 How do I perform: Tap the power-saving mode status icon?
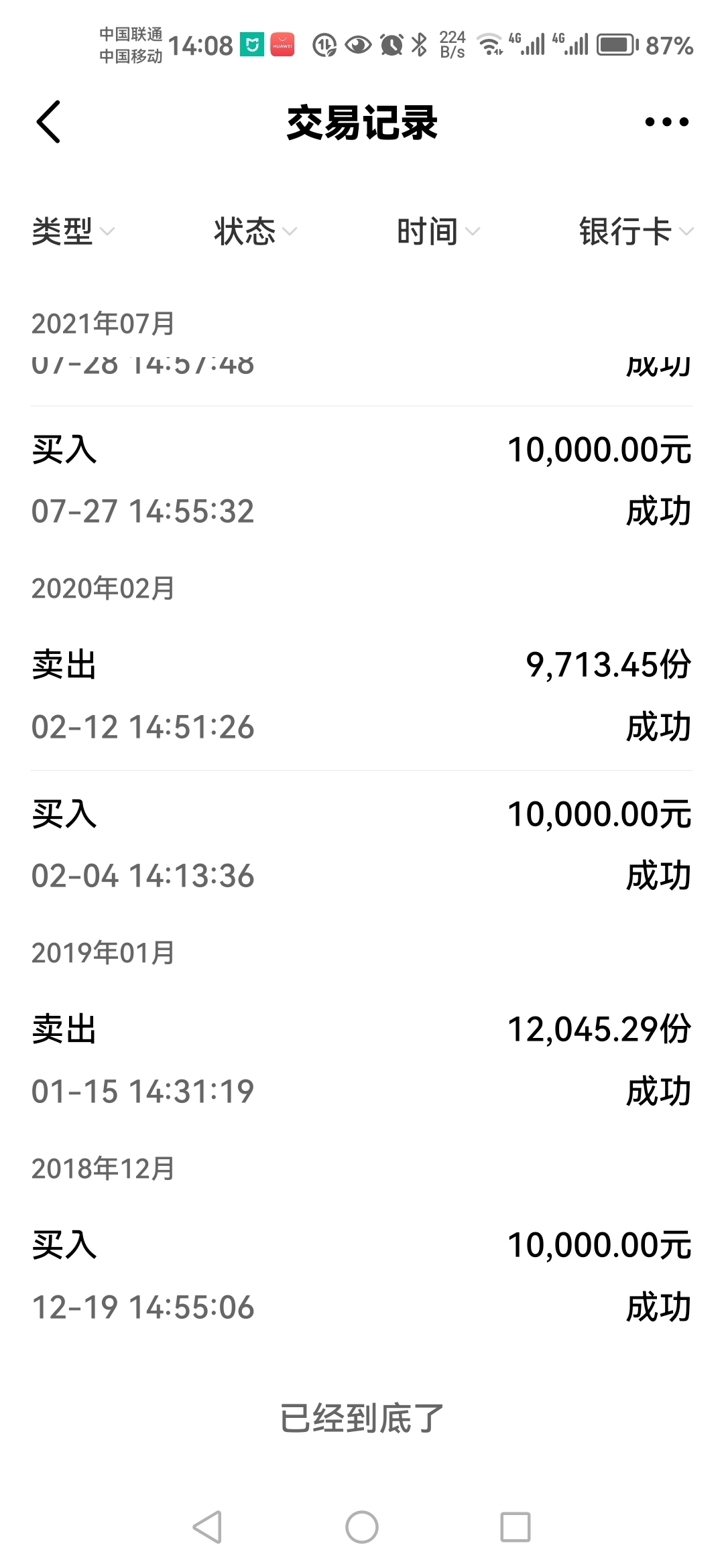[325, 44]
